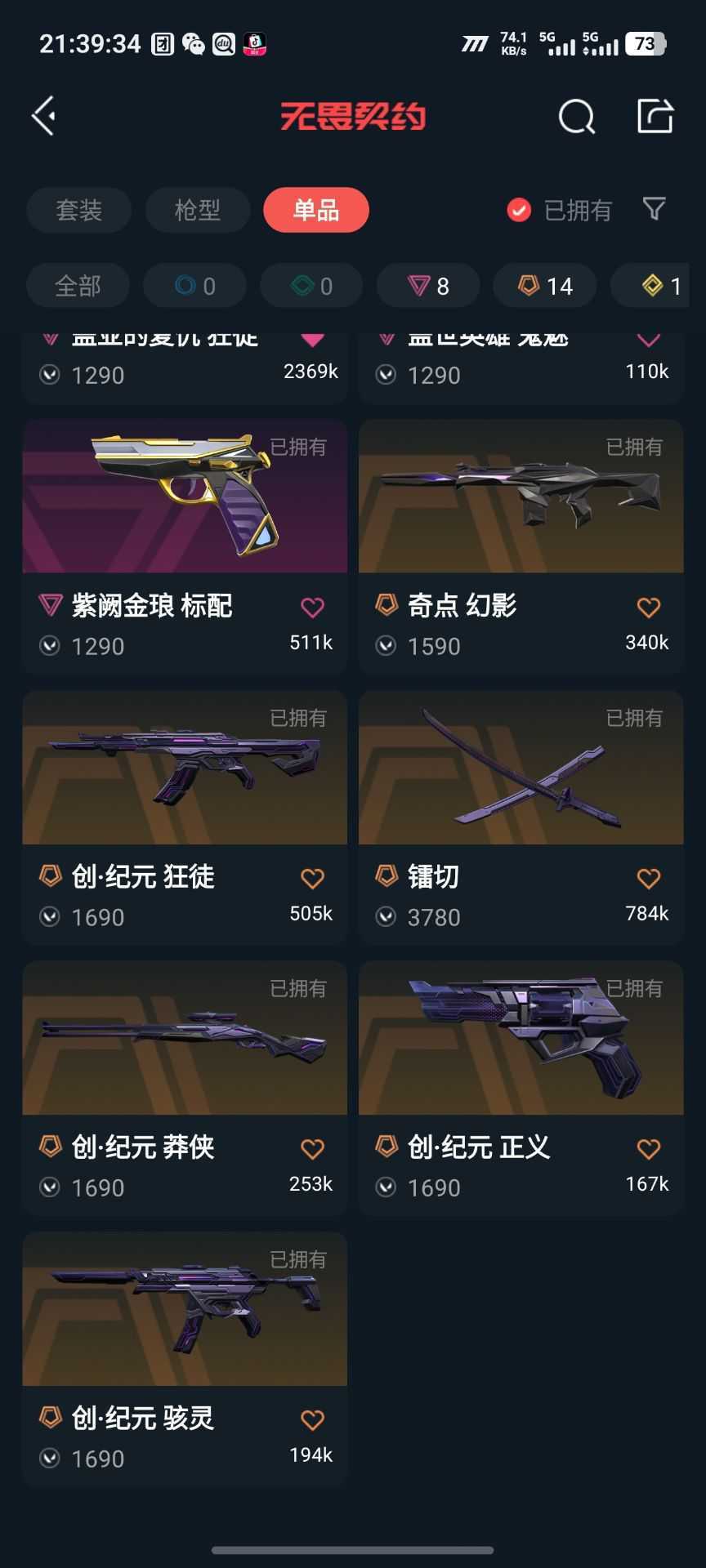Favorite the 镰切 melee skin
Viewport: 706px width, 1568px height.
[x=647, y=877]
